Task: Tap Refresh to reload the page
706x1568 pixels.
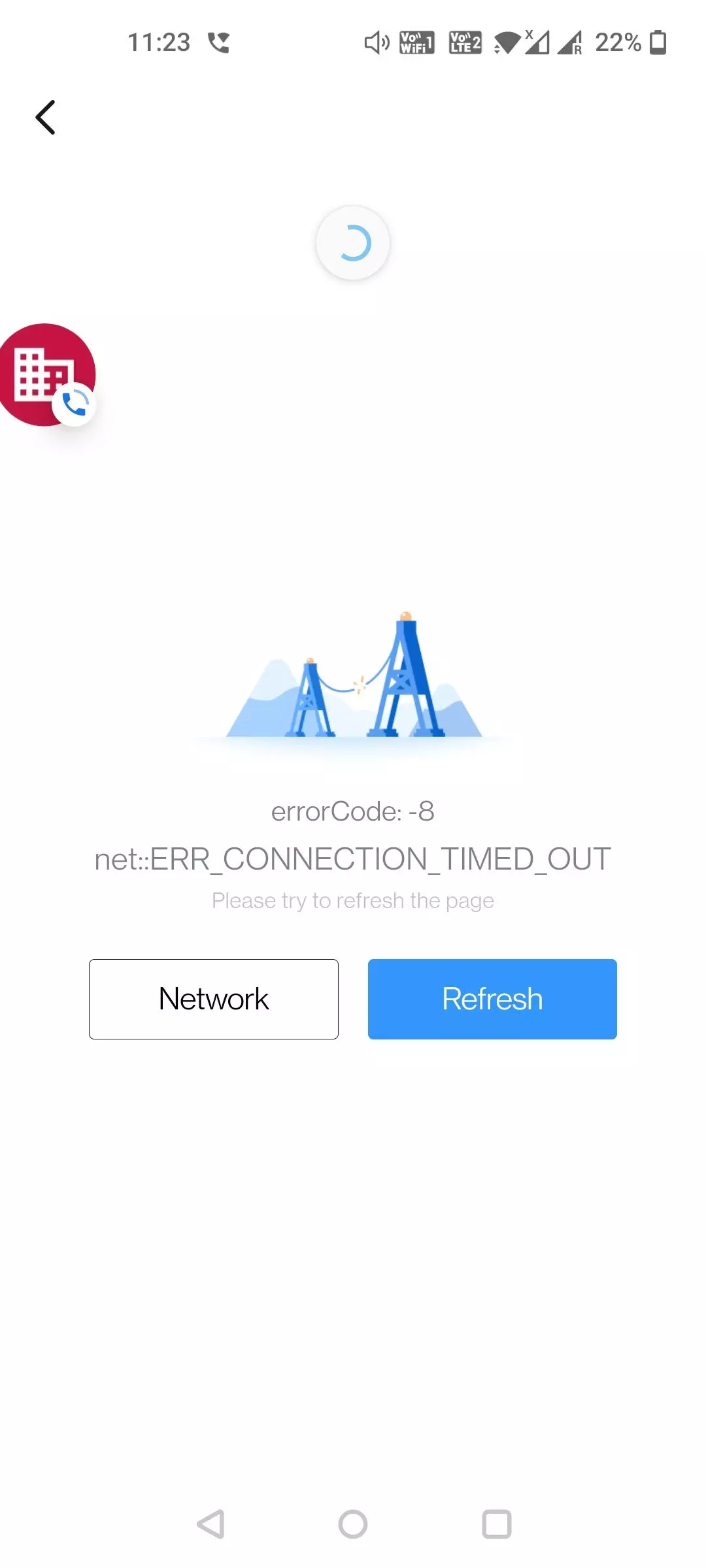Action: [492, 999]
